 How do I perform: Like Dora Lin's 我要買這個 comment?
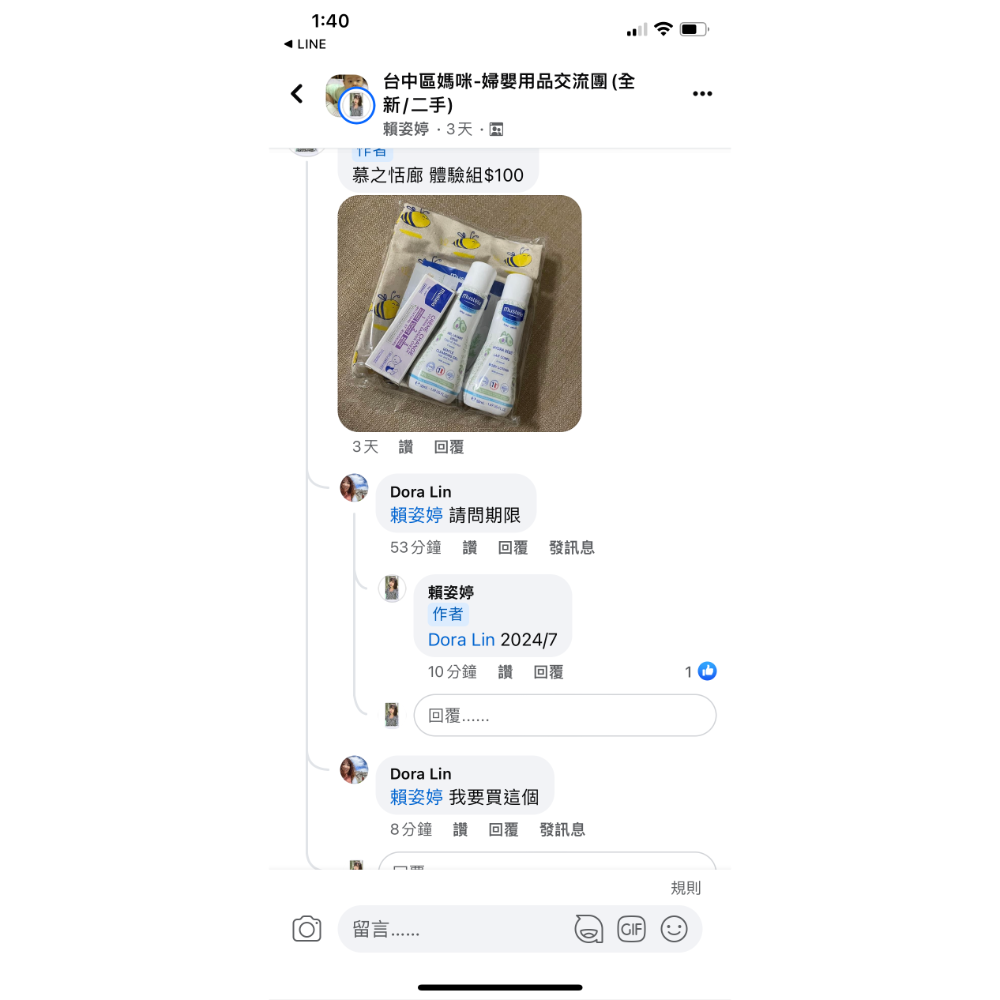point(460,829)
